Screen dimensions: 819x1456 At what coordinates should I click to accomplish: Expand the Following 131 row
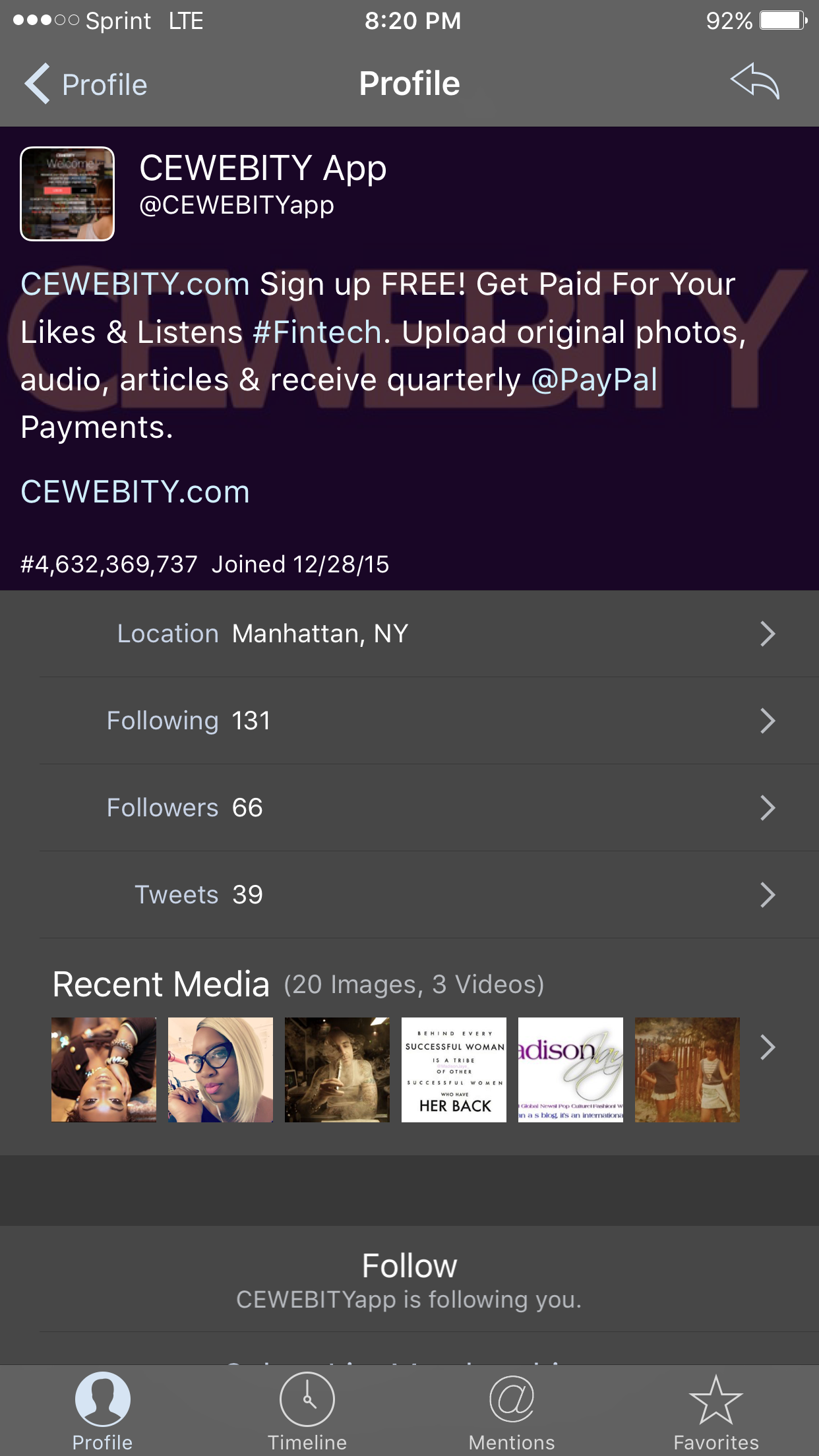[x=409, y=720]
